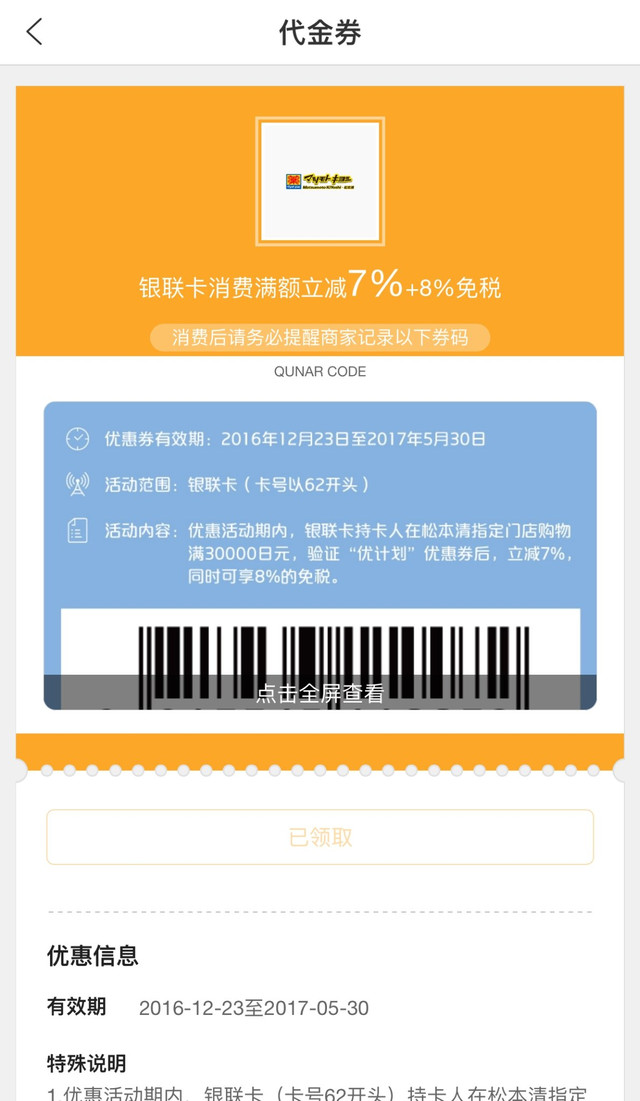The height and width of the screenshot is (1101, 640).
Task: Tap 点击全屏查看 to view barcode fullscreen
Action: click(320, 693)
